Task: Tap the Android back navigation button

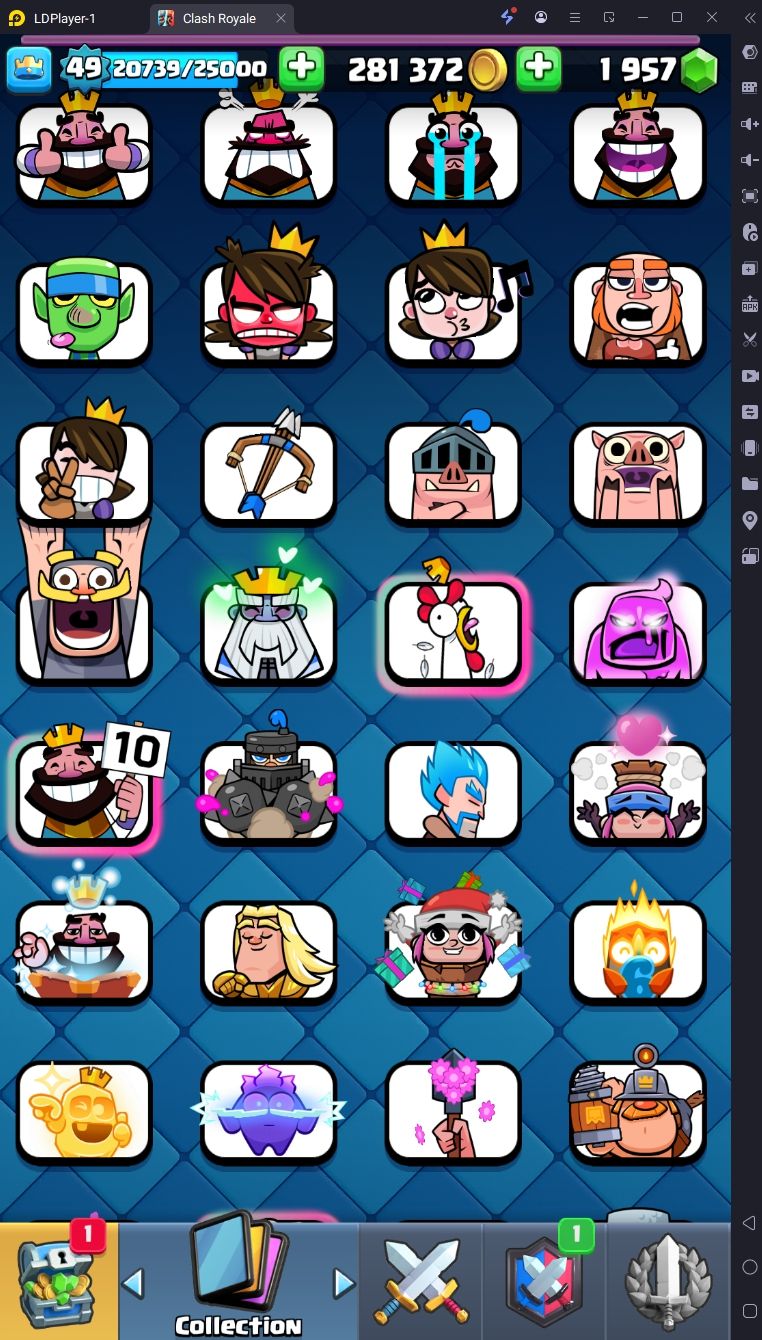Action: (x=749, y=1223)
